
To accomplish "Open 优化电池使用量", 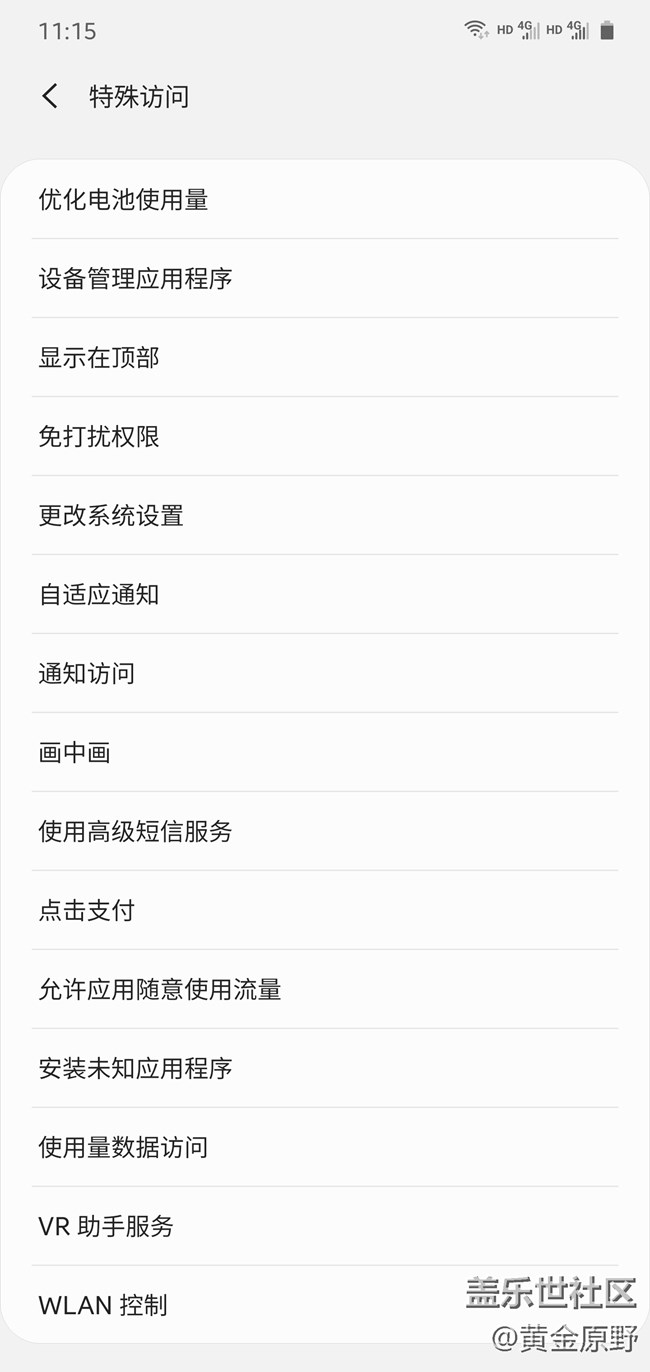I will 124,200.
